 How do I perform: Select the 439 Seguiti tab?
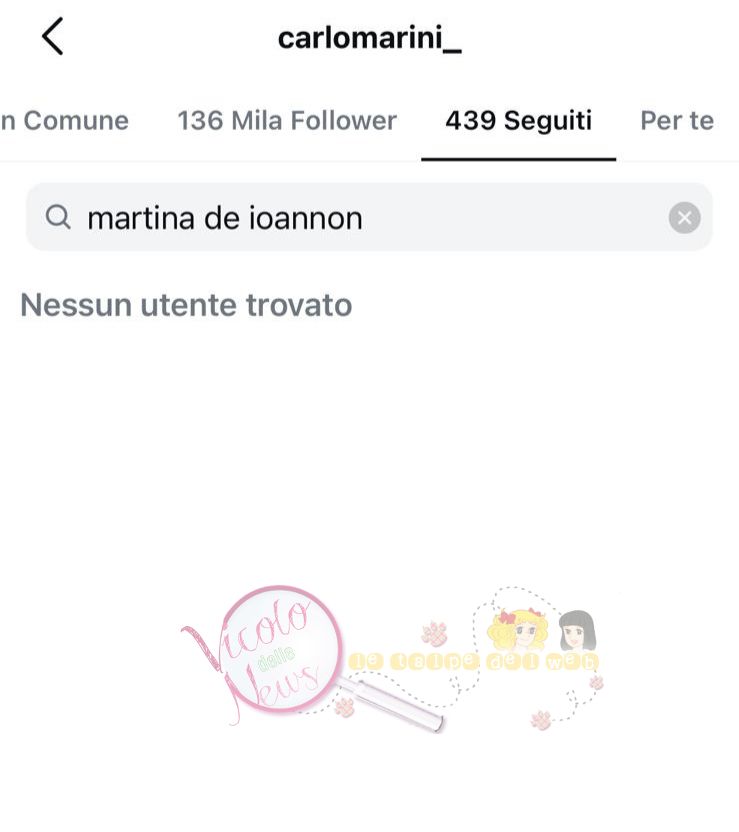tap(518, 121)
